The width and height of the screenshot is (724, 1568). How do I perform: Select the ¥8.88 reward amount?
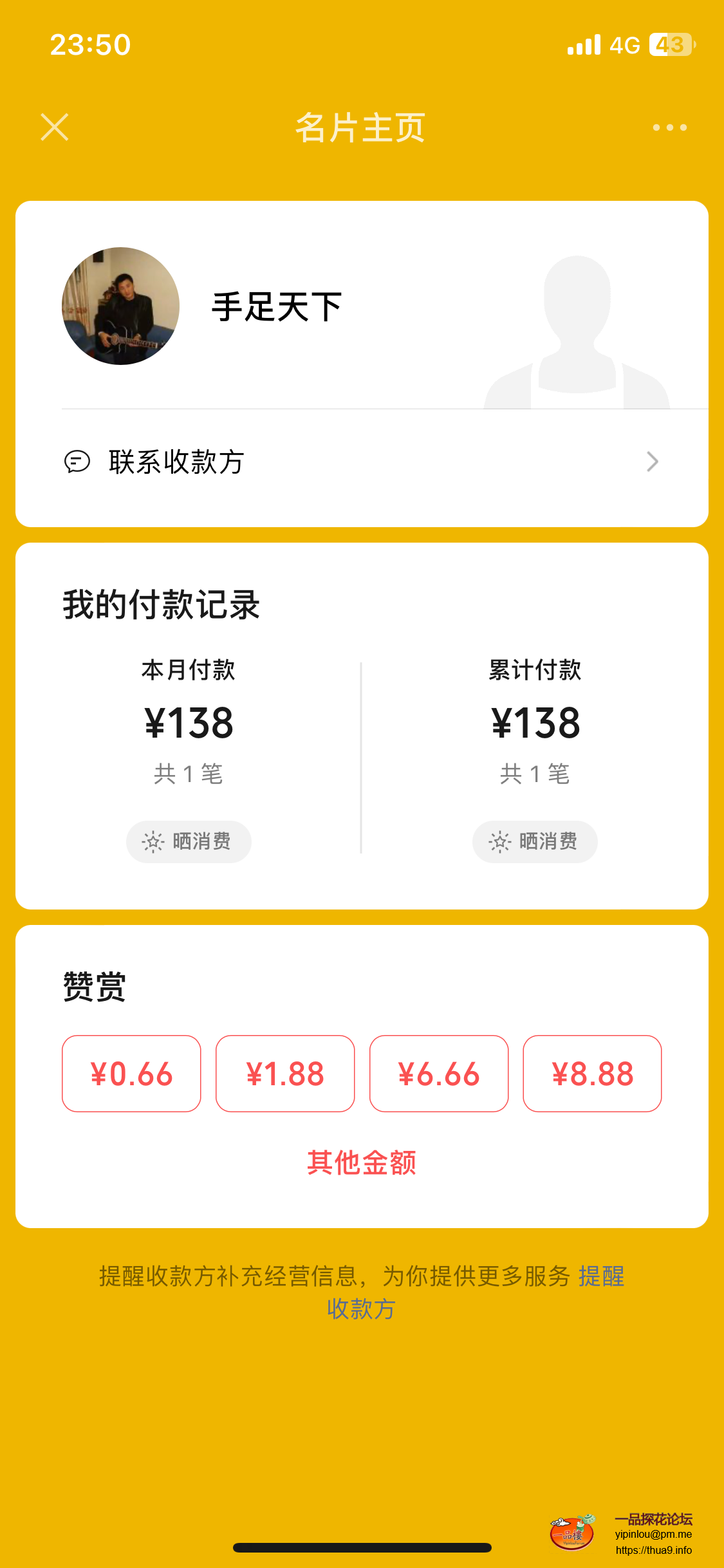click(592, 1074)
